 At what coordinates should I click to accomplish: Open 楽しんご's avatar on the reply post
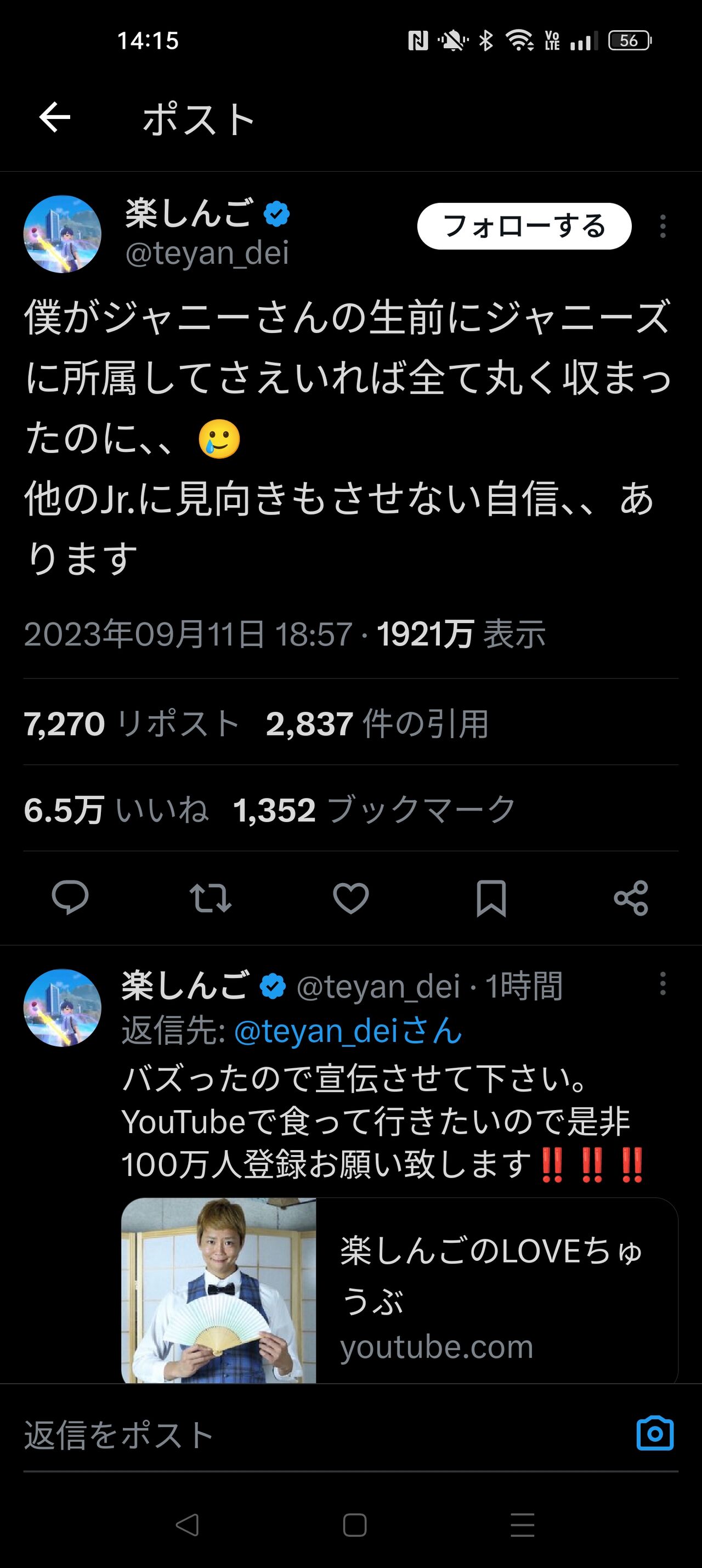tap(62, 1008)
